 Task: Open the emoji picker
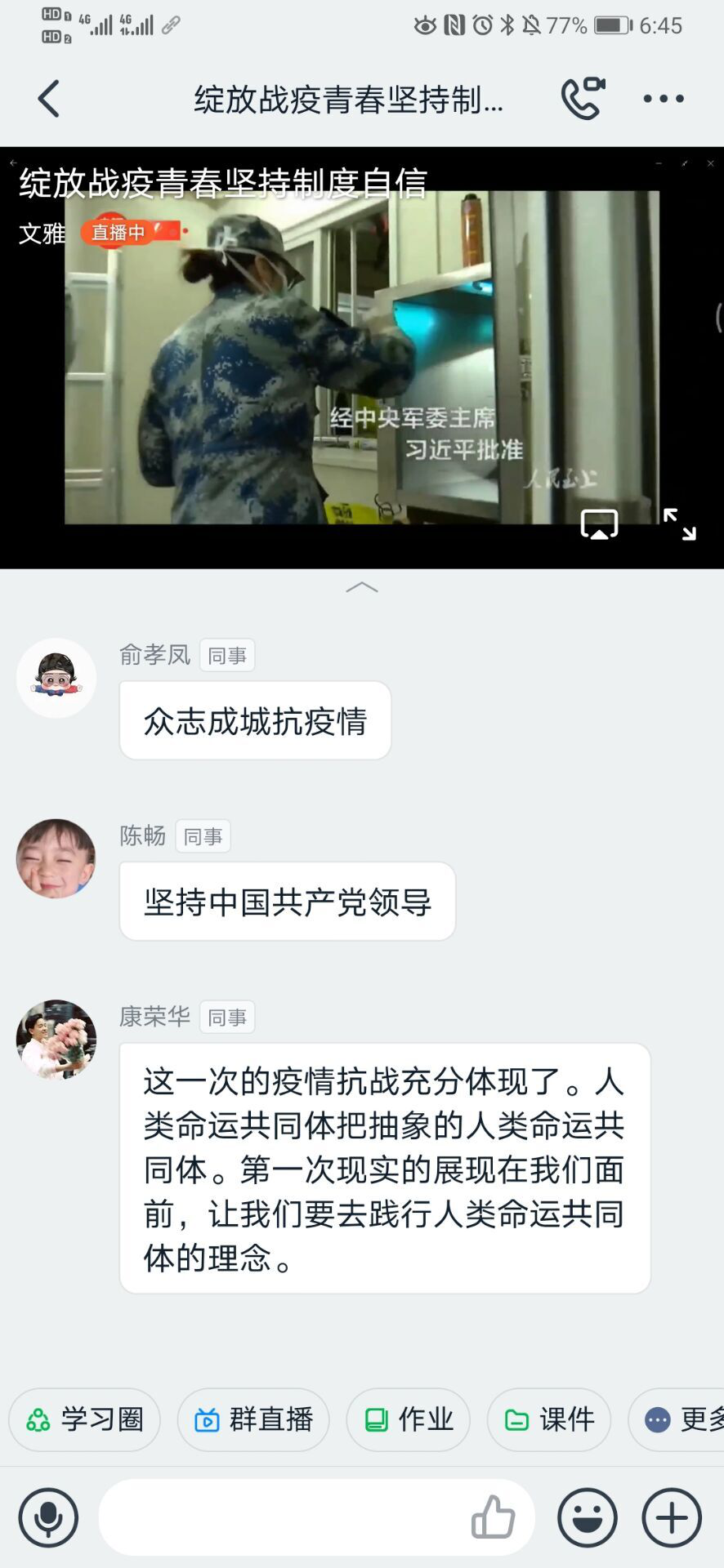(587, 1517)
